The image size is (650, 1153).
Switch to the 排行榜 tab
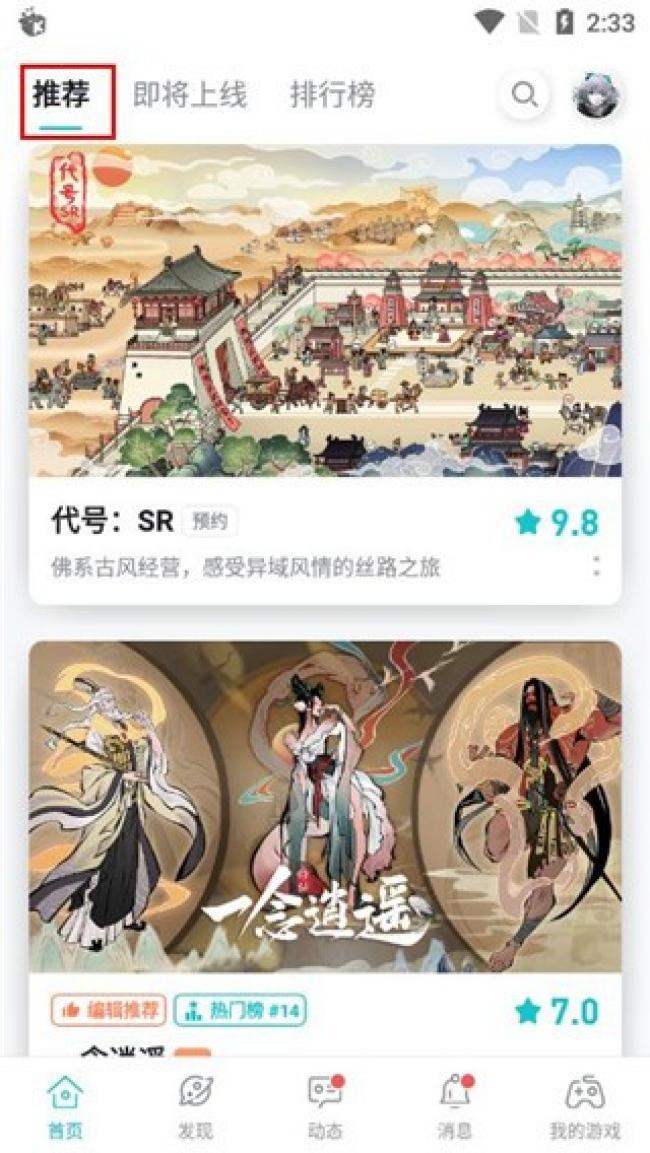point(332,96)
